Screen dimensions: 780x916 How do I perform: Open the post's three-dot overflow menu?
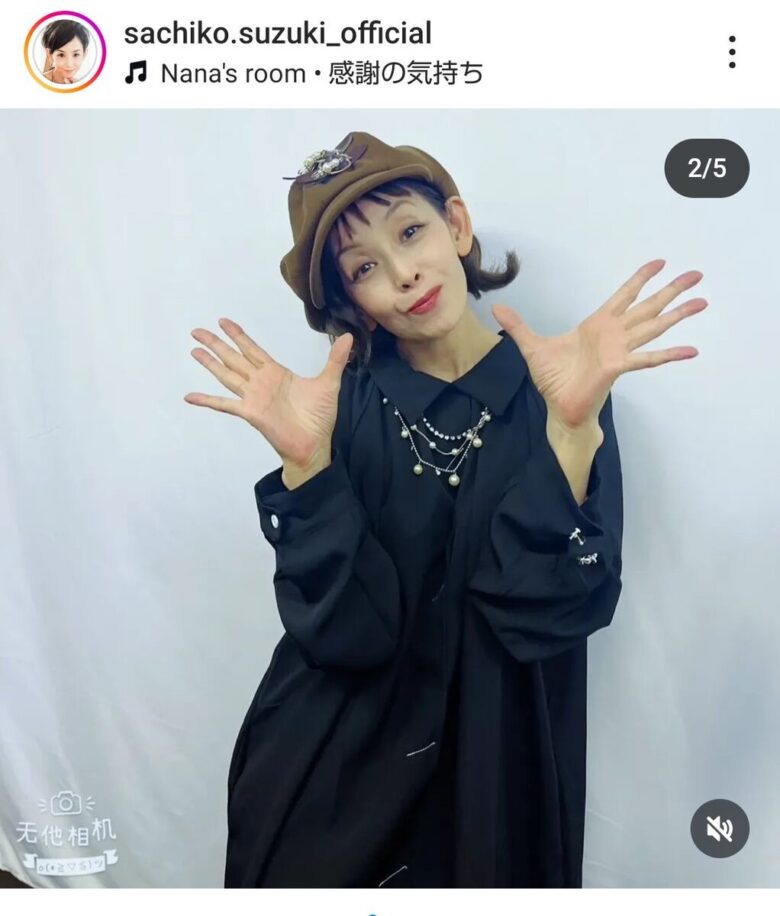[x=732, y=52]
